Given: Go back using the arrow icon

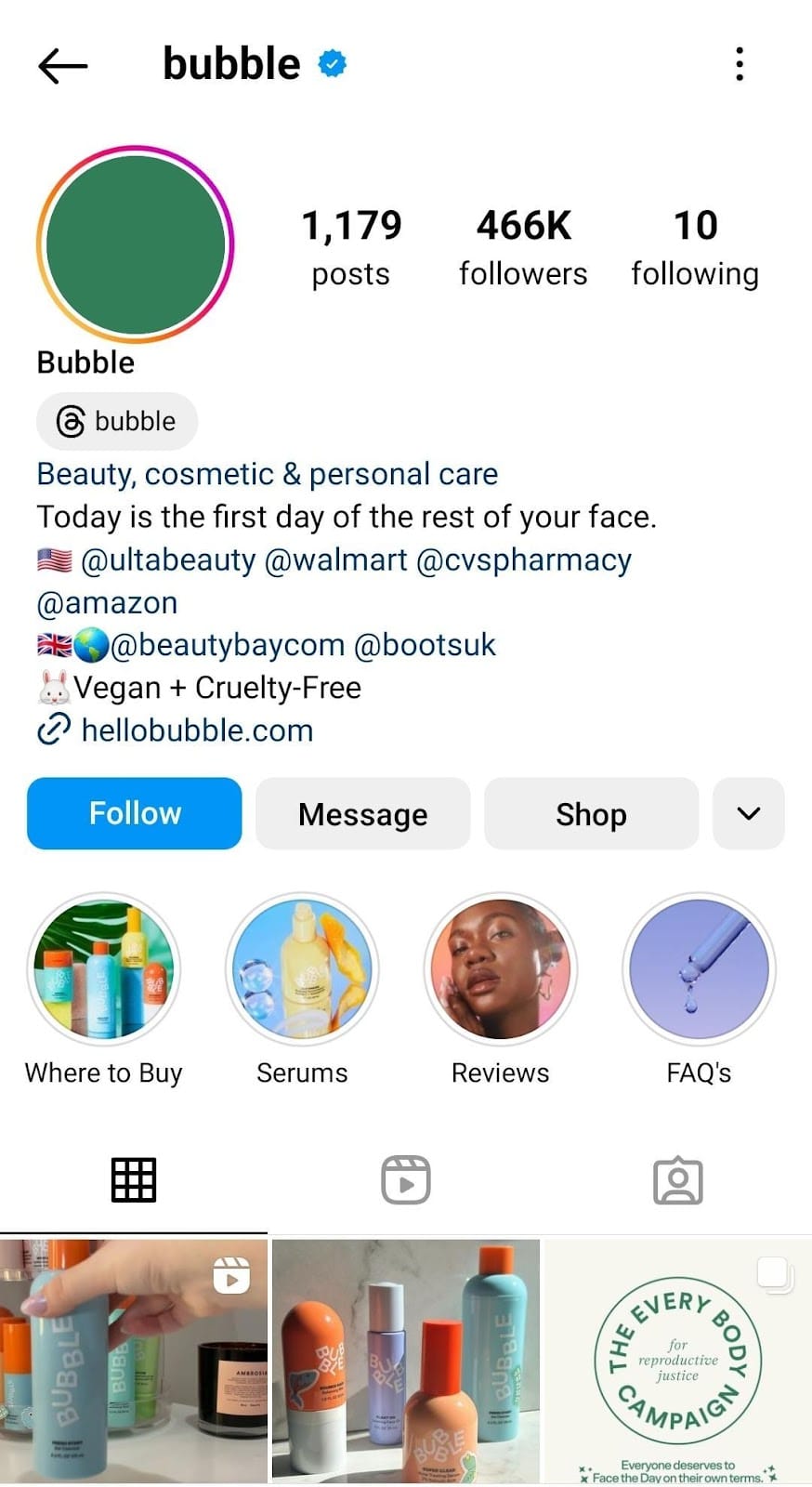Looking at the screenshot, I should click(x=63, y=66).
